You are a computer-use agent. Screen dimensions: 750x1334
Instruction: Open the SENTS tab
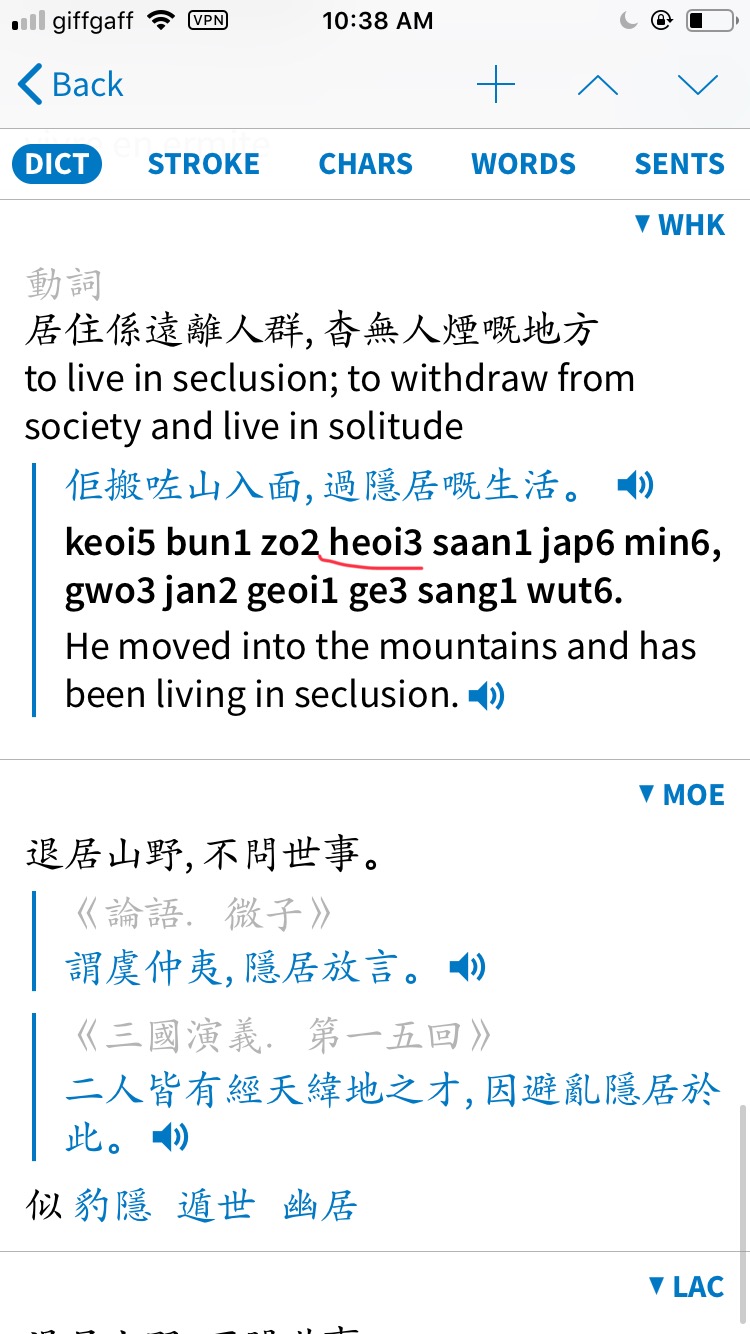679,164
